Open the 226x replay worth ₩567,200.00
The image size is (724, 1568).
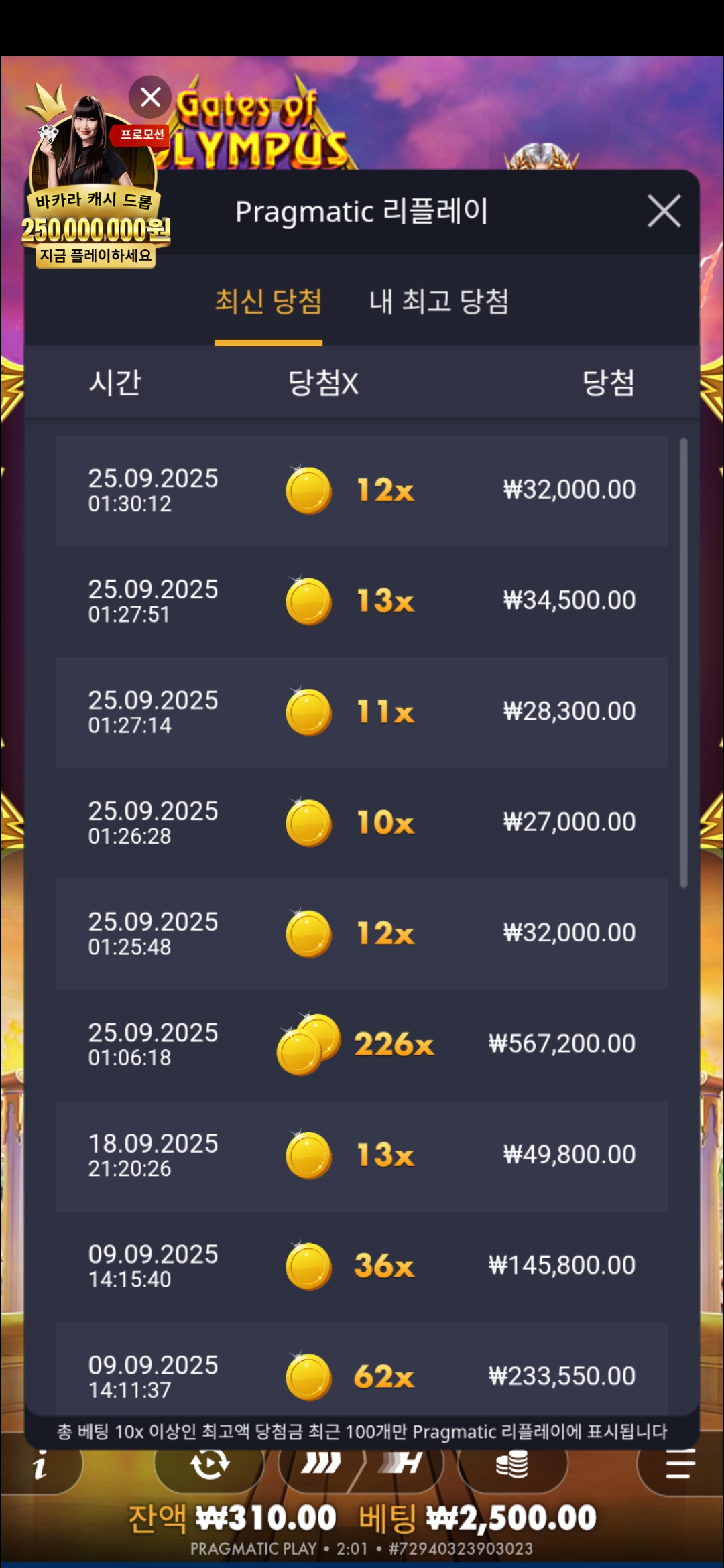coord(362,1045)
